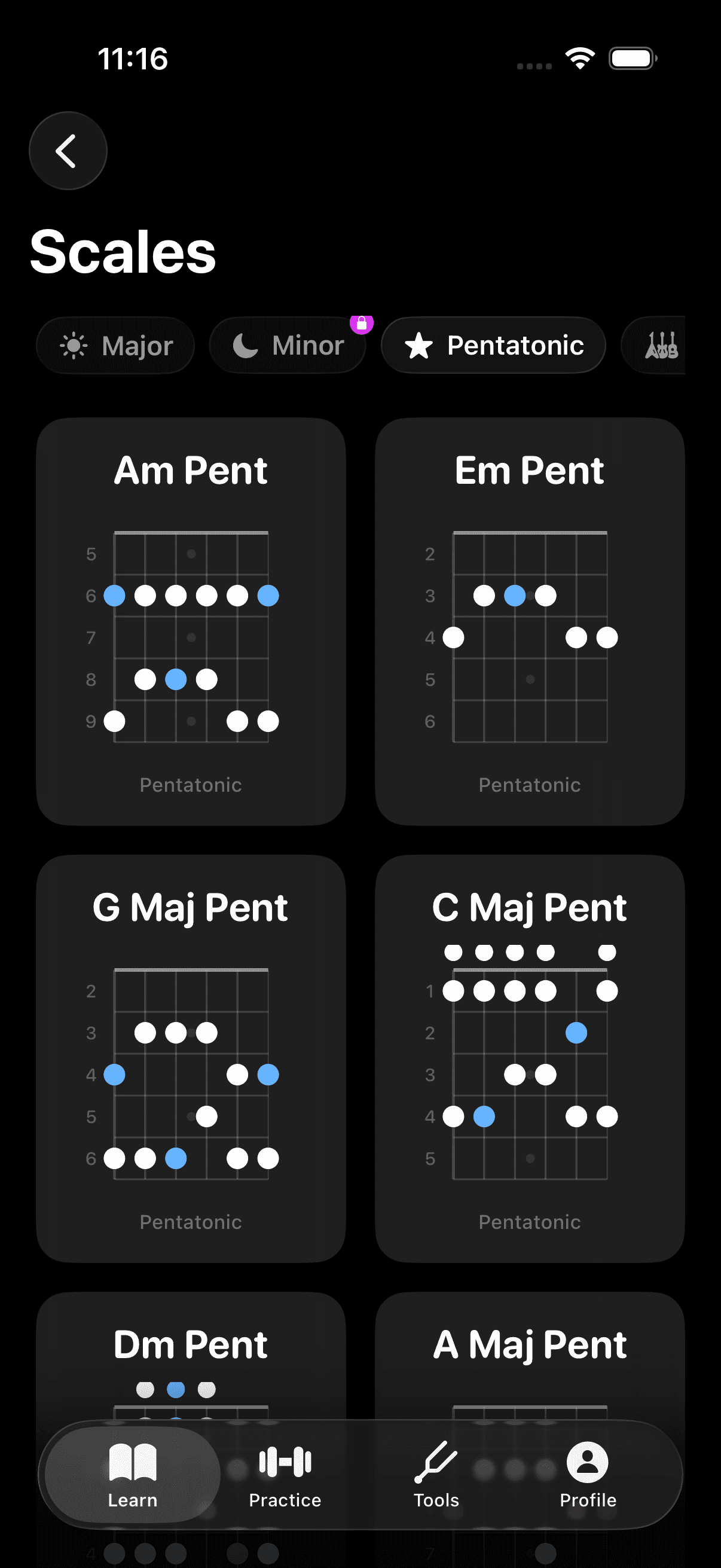The height and width of the screenshot is (1568, 721).
Task: Click the star icon beside Pentatonic
Action: [420, 345]
